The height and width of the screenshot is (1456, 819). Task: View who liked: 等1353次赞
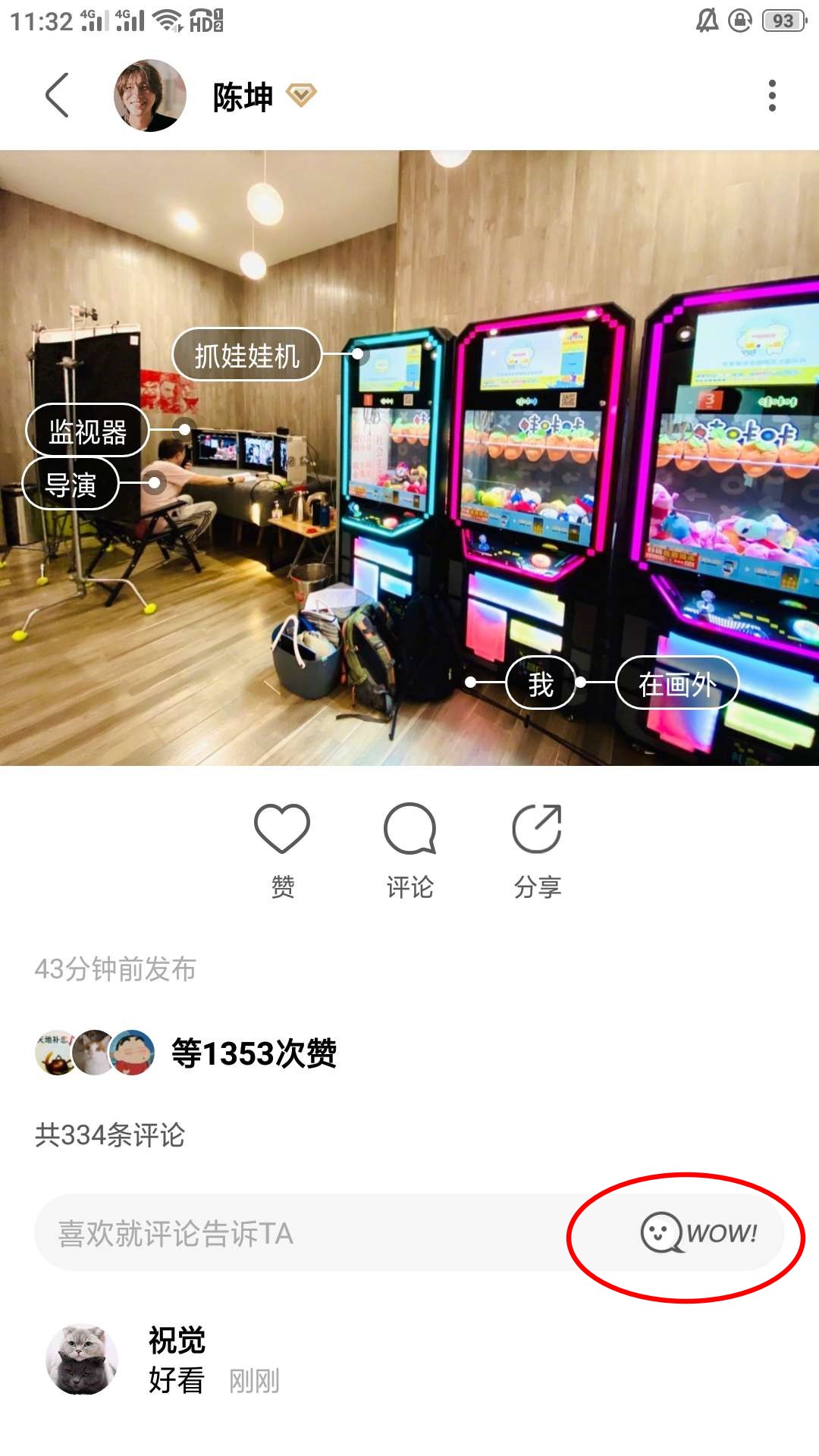(x=253, y=1053)
